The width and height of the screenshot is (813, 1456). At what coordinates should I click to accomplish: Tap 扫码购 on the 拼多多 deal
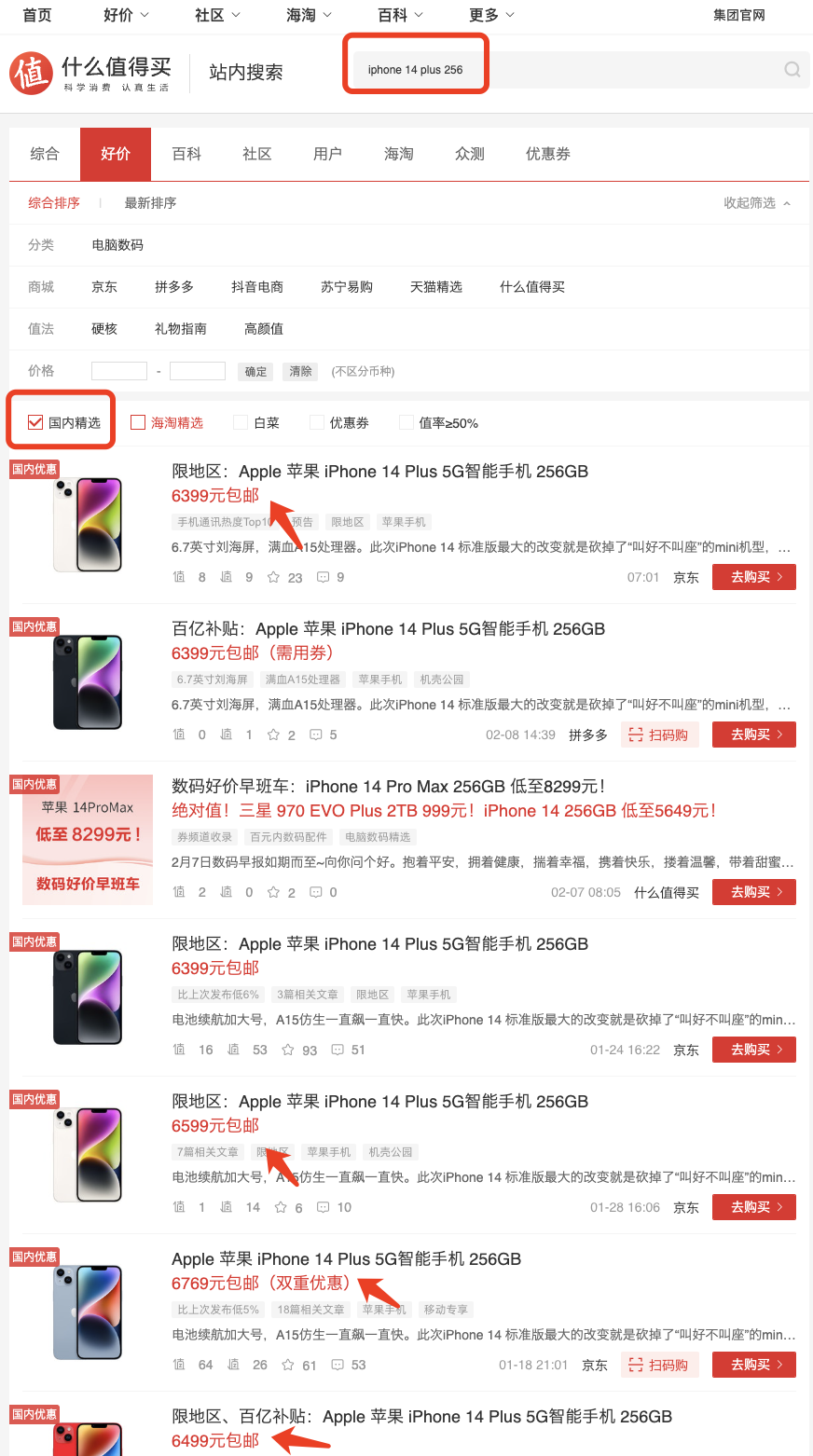coord(658,735)
